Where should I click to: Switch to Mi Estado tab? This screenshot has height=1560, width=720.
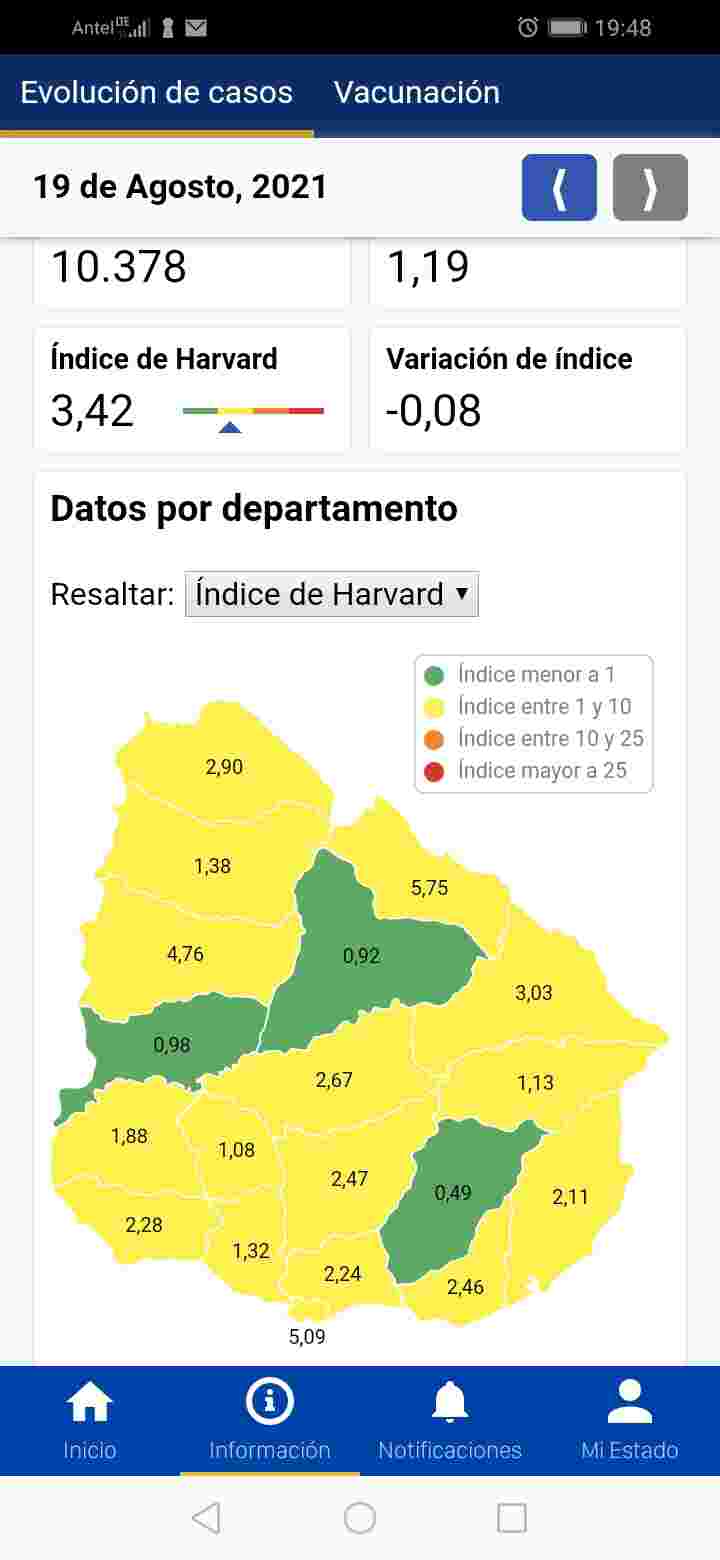click(x=629, y=1420)
